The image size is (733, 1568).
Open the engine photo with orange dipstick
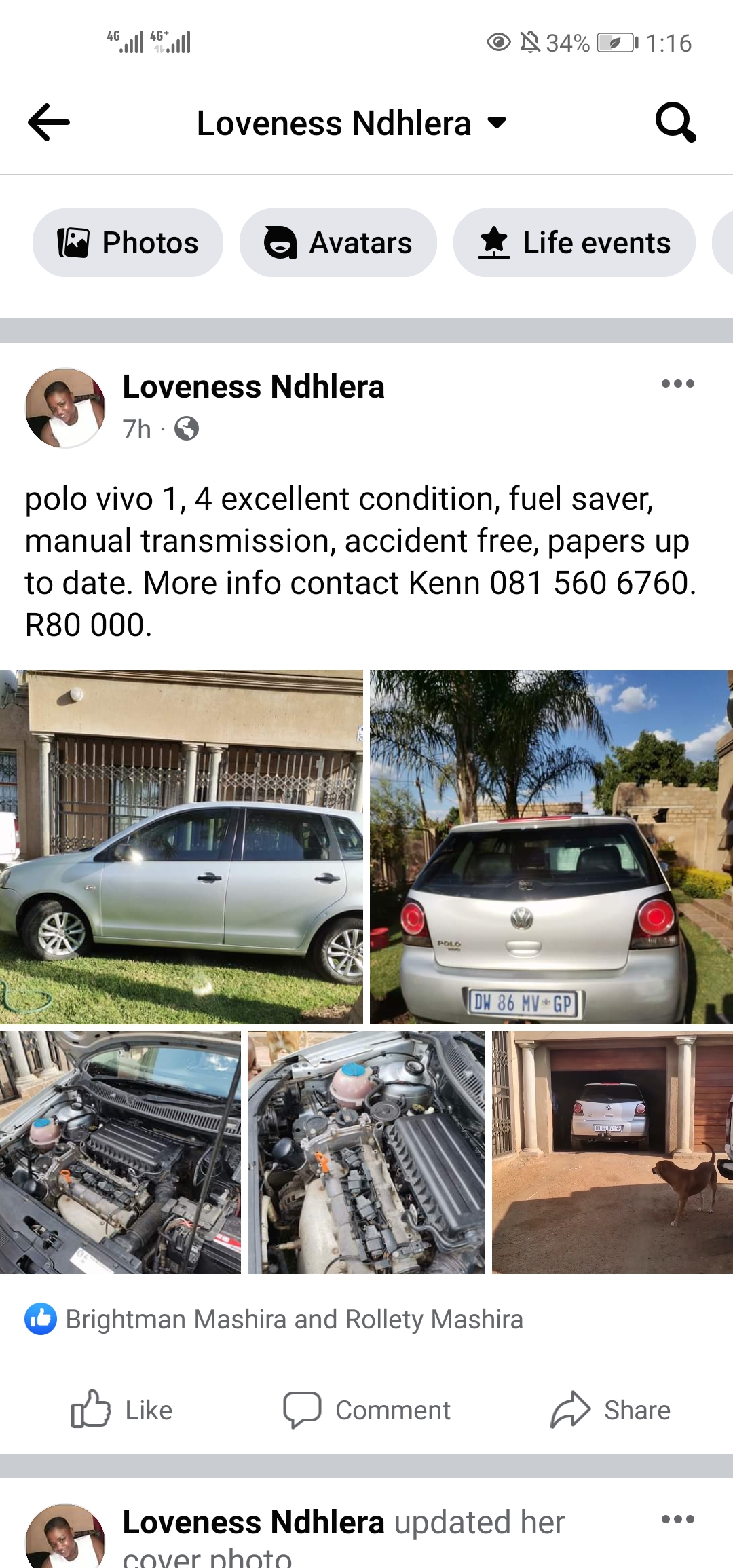point(366,1152)
